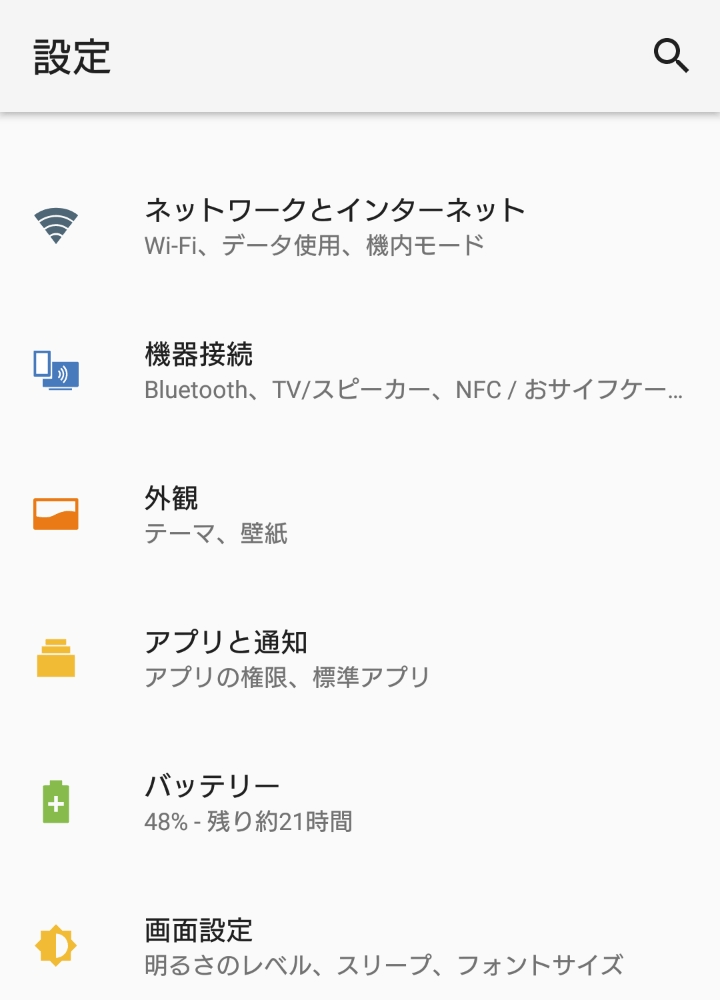Screen dimensions: 720x1000
Task: Tap the charging plus symbol on battery icon
Action: coord(57,803)
